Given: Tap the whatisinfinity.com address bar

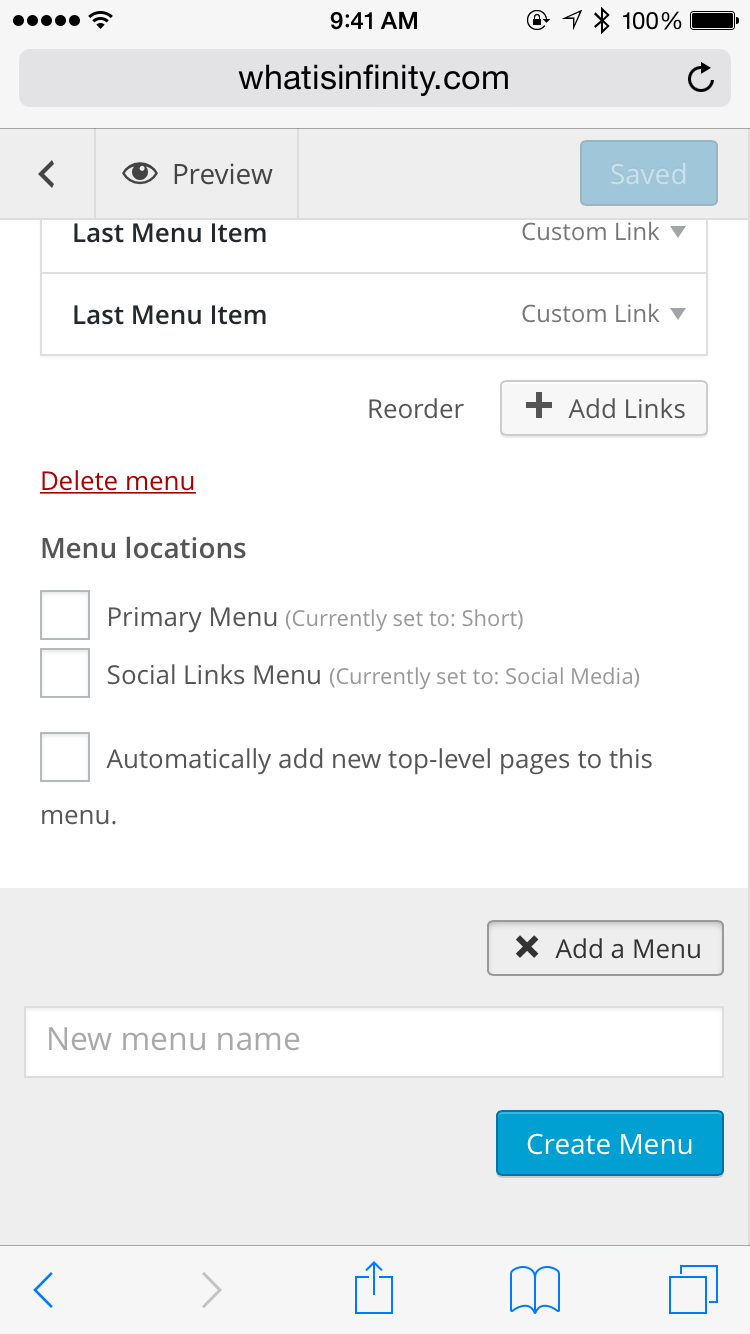Looking at the screenshot, I should click(373, 78).
